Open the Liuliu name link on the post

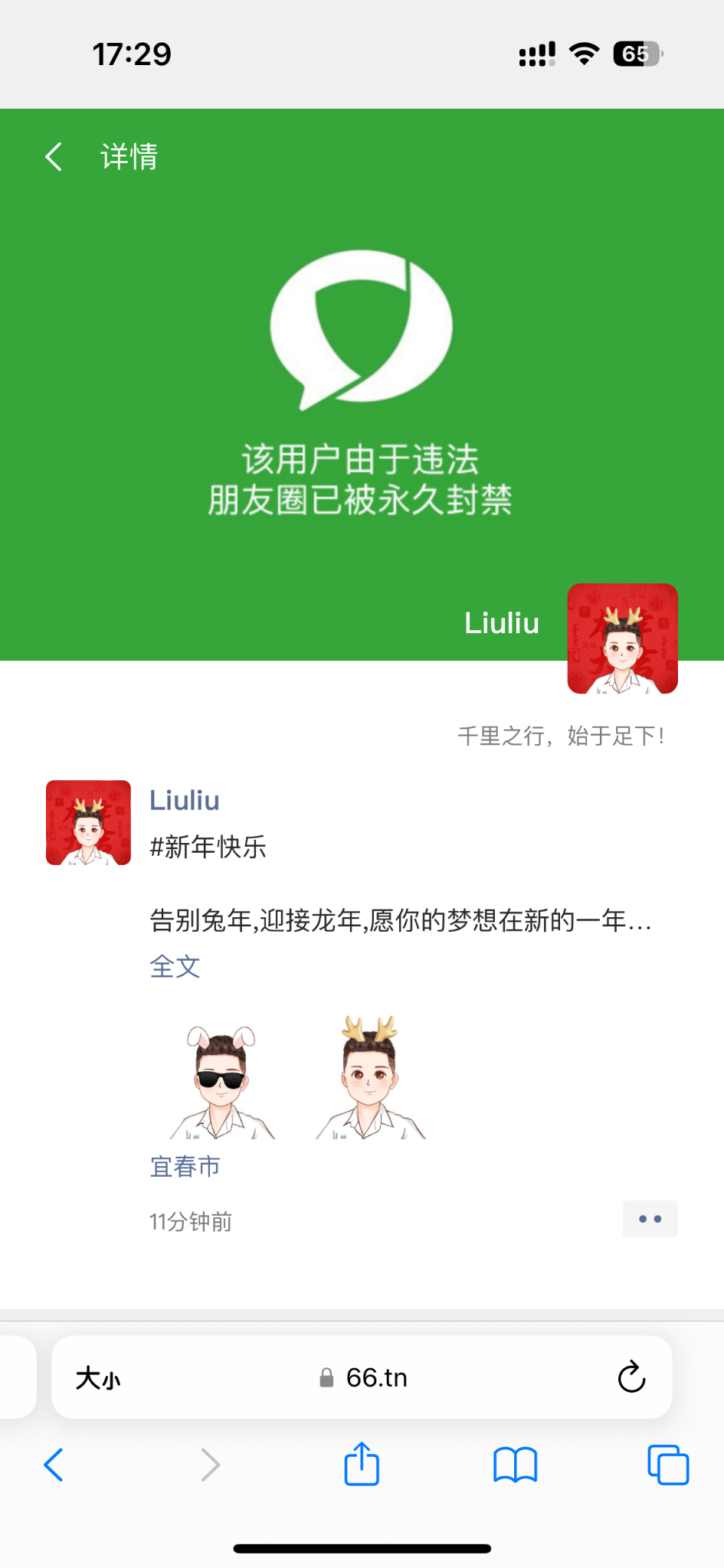[x=184, y=800]
